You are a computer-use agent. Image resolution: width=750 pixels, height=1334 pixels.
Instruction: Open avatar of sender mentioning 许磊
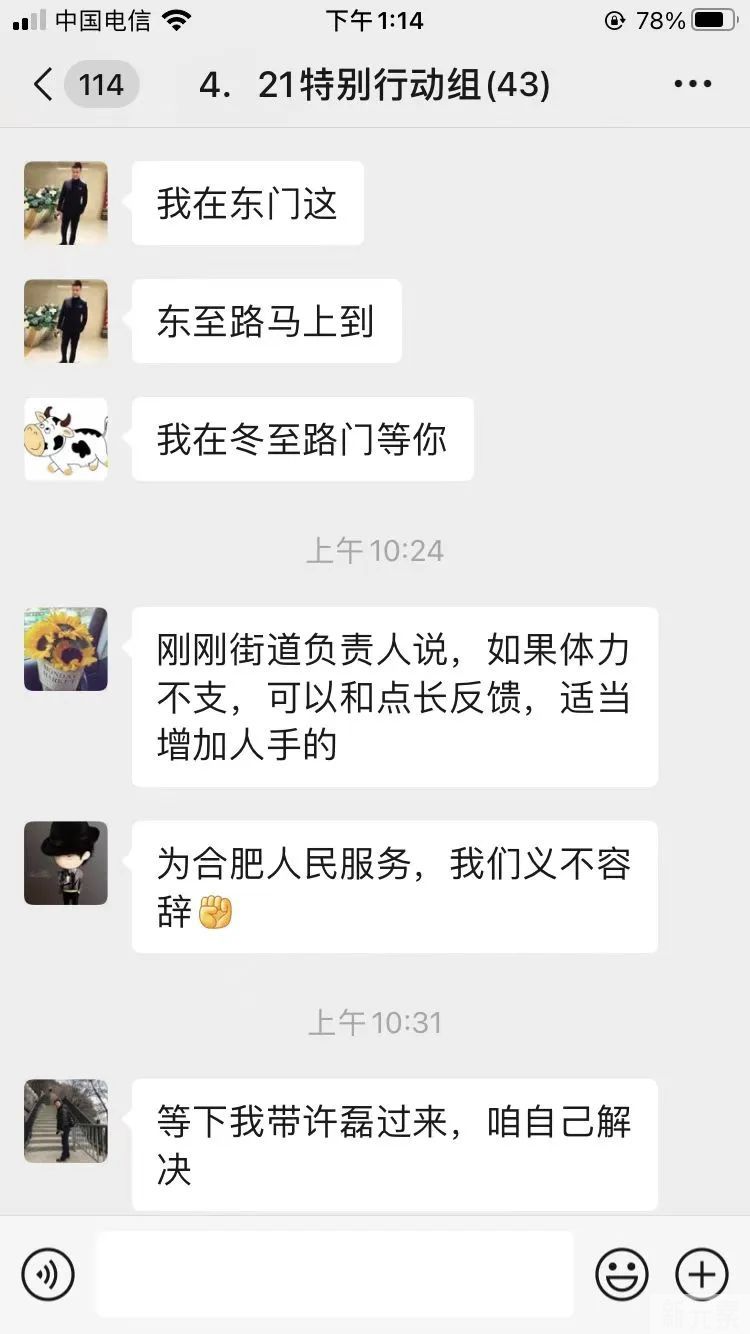[x=66, y=1121]
